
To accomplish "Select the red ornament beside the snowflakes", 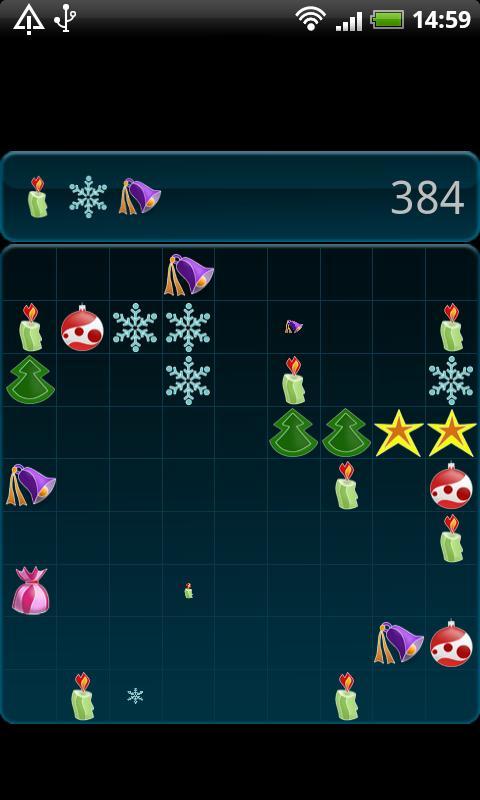I will click(82, 328).
